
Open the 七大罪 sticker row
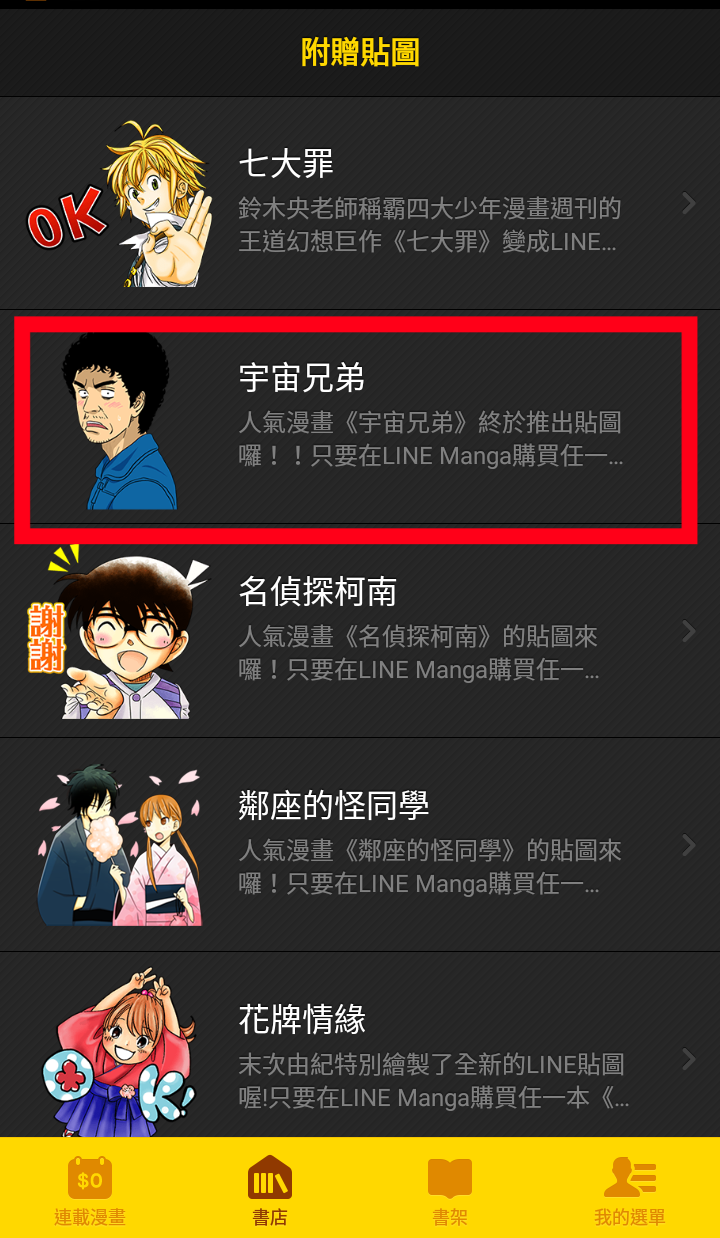[x=360, y=204]
